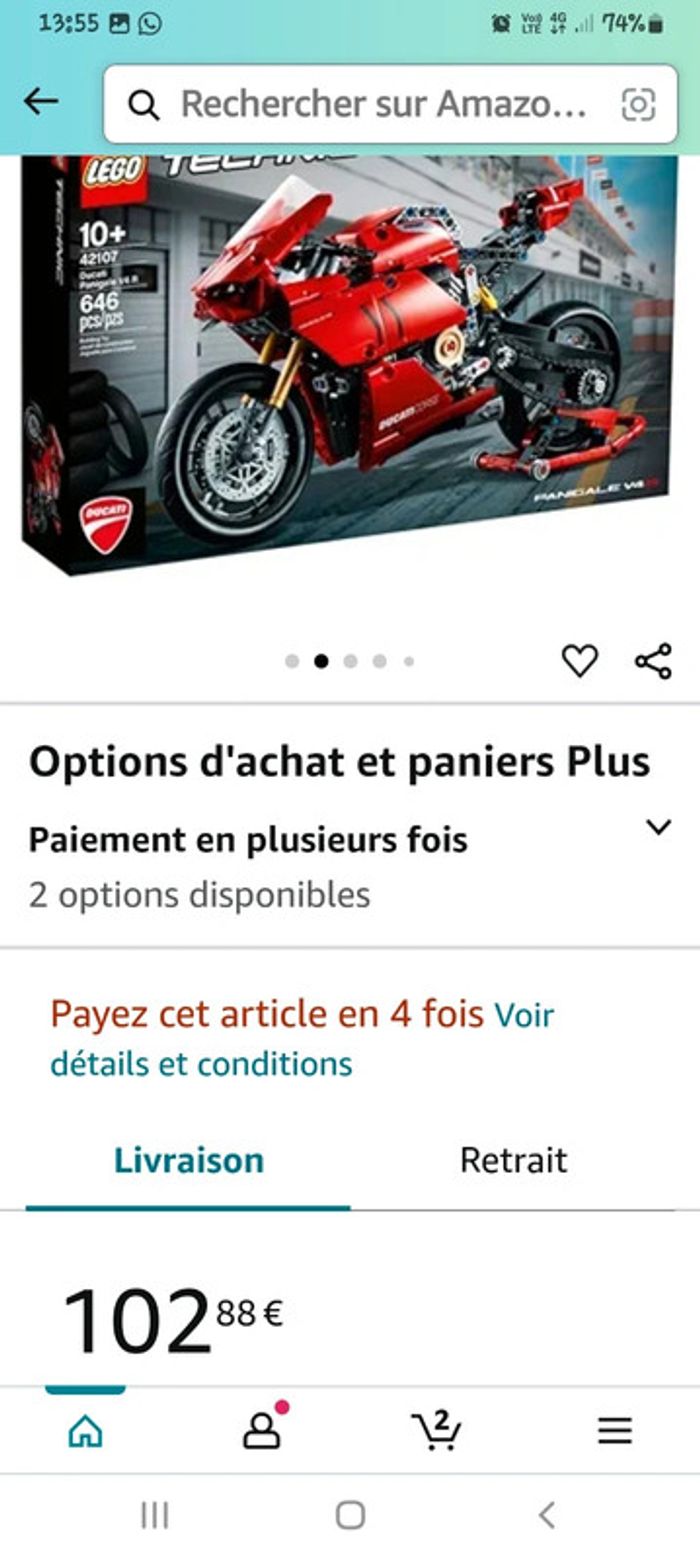This screenshot has height=1560, width=700.
Task: Switch to the Livraison tab
Action: coord(189,1160)
